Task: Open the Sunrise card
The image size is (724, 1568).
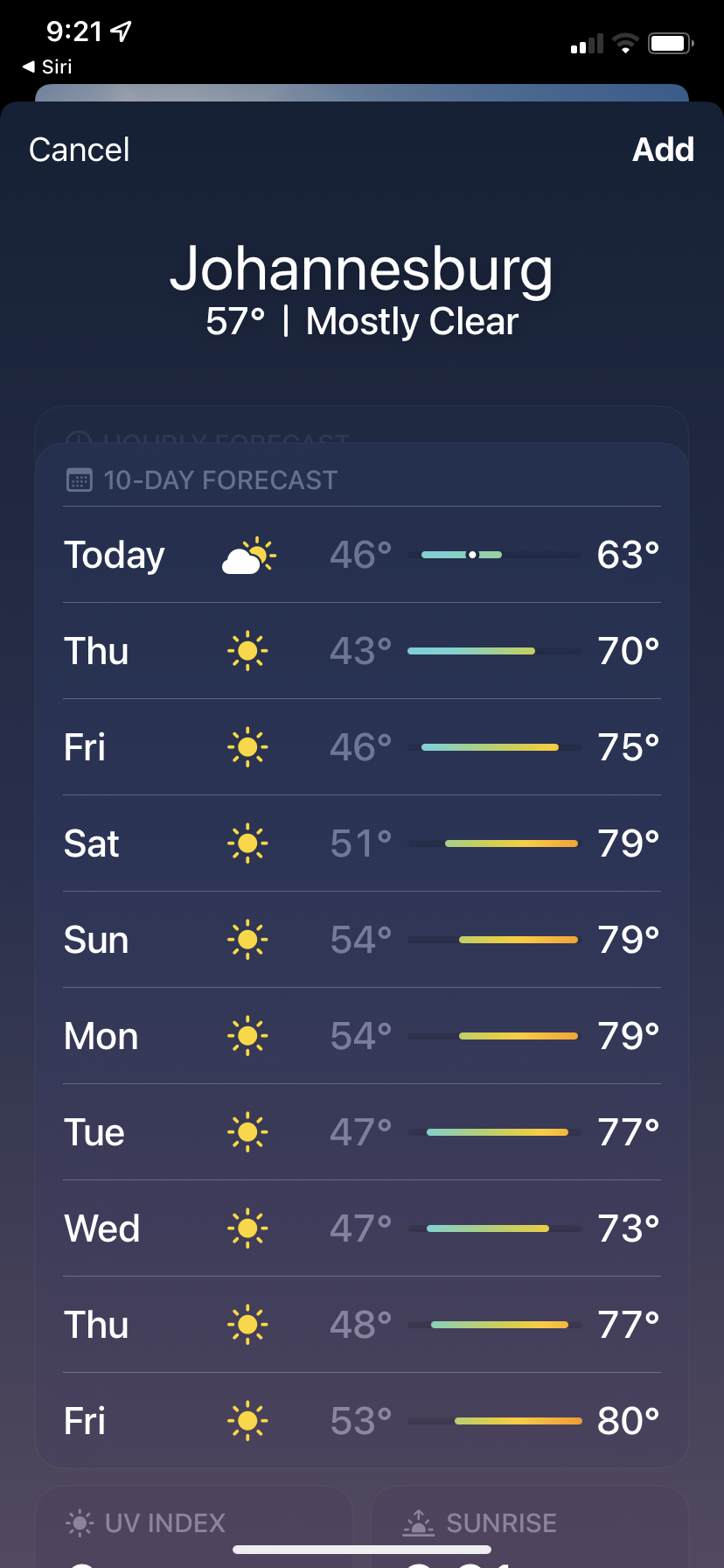Action: pyautogui.click(x=529, y=1524)
